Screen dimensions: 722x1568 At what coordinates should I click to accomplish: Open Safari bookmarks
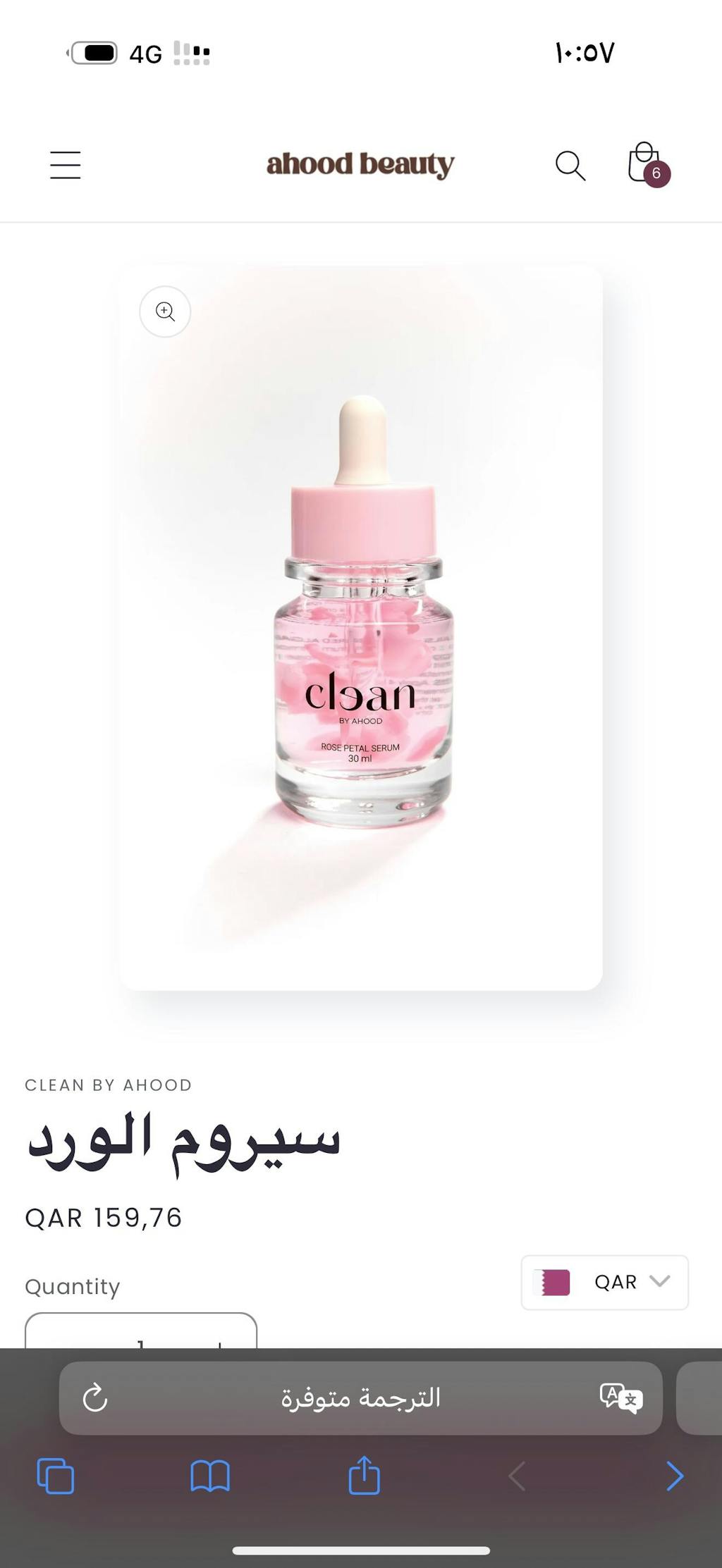(x=210, y=1476)
